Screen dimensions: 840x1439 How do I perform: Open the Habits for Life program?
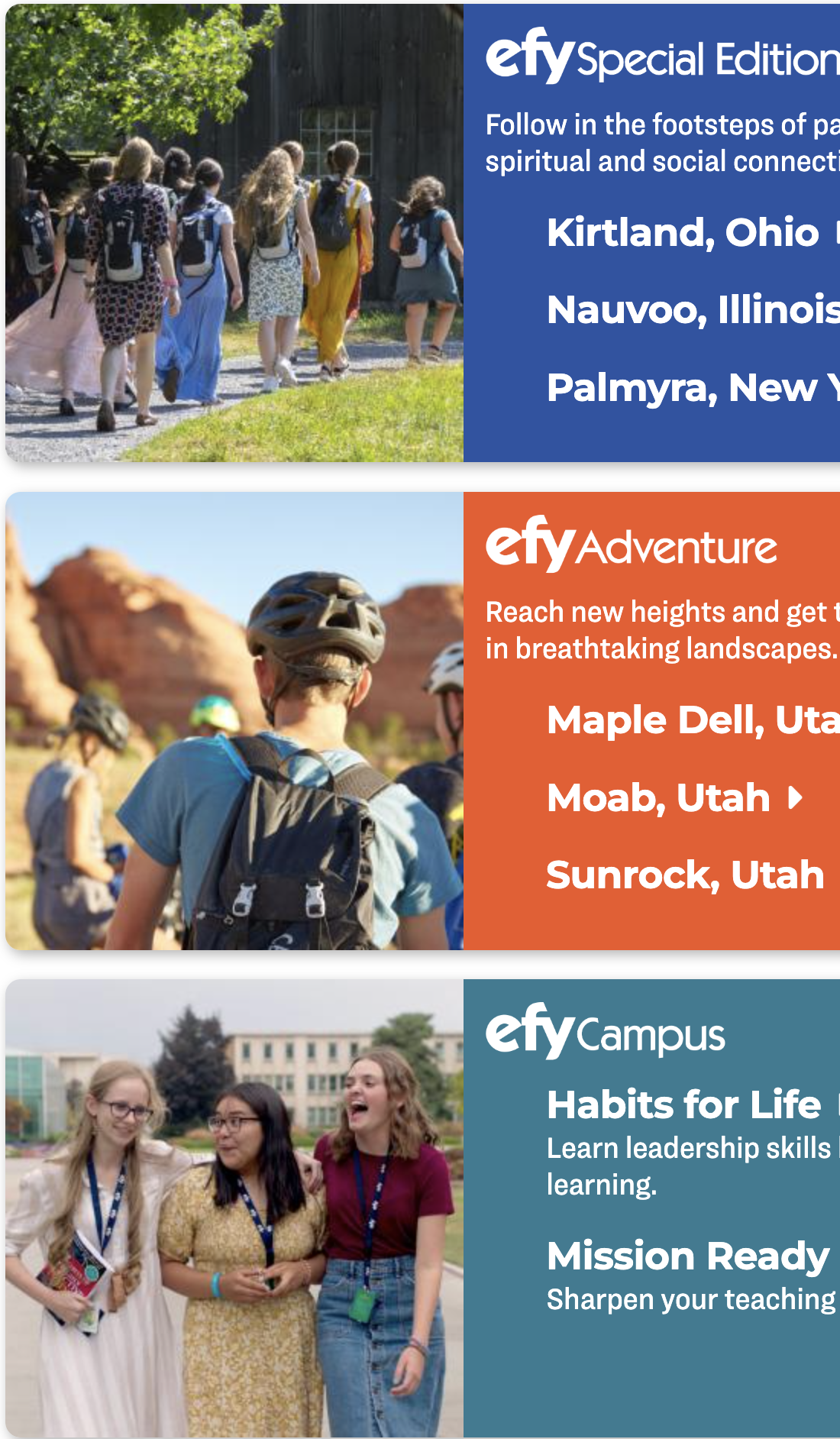684,1104
